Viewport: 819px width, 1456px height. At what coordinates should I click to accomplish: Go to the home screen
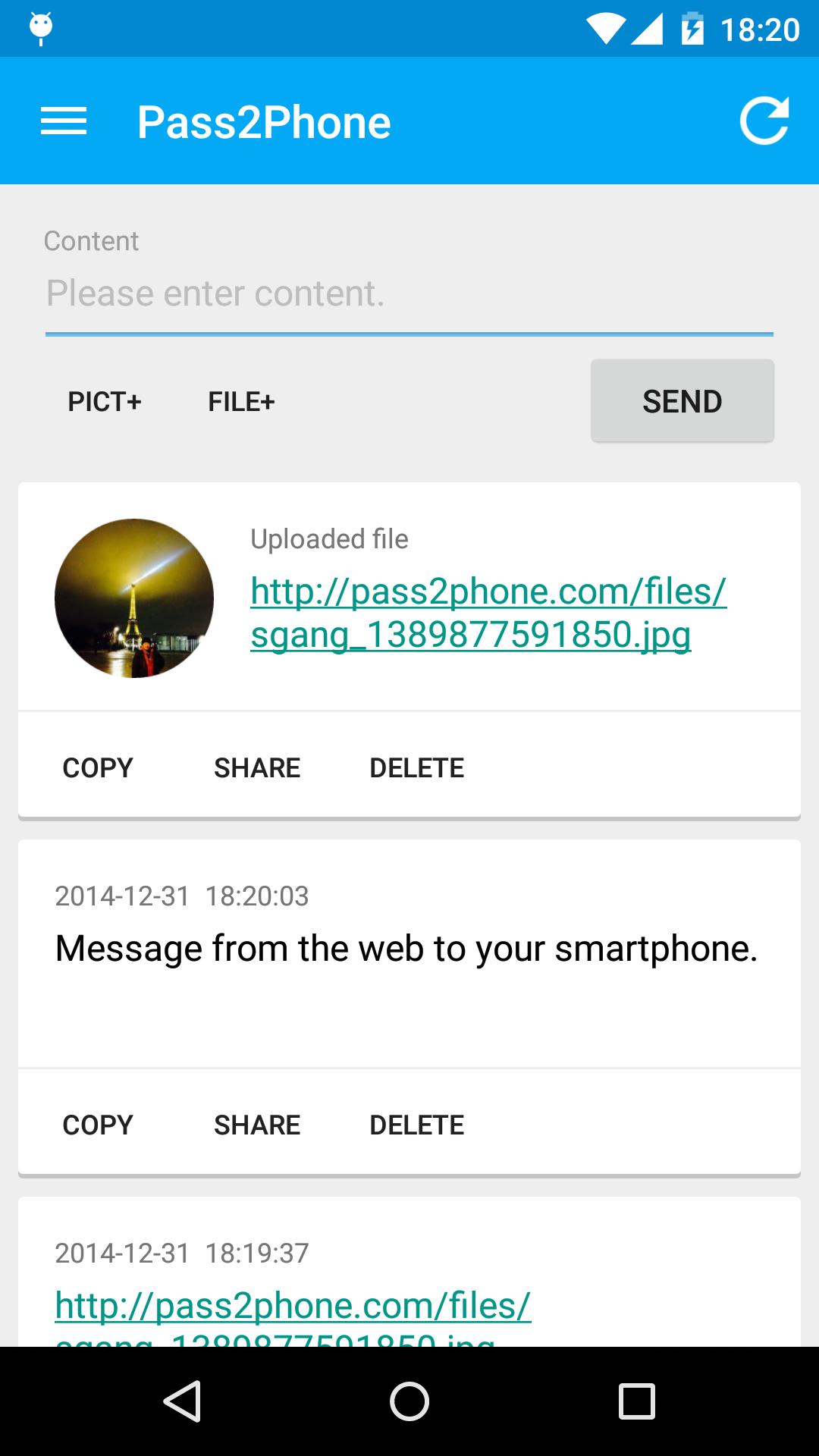tap(409, 1401)
